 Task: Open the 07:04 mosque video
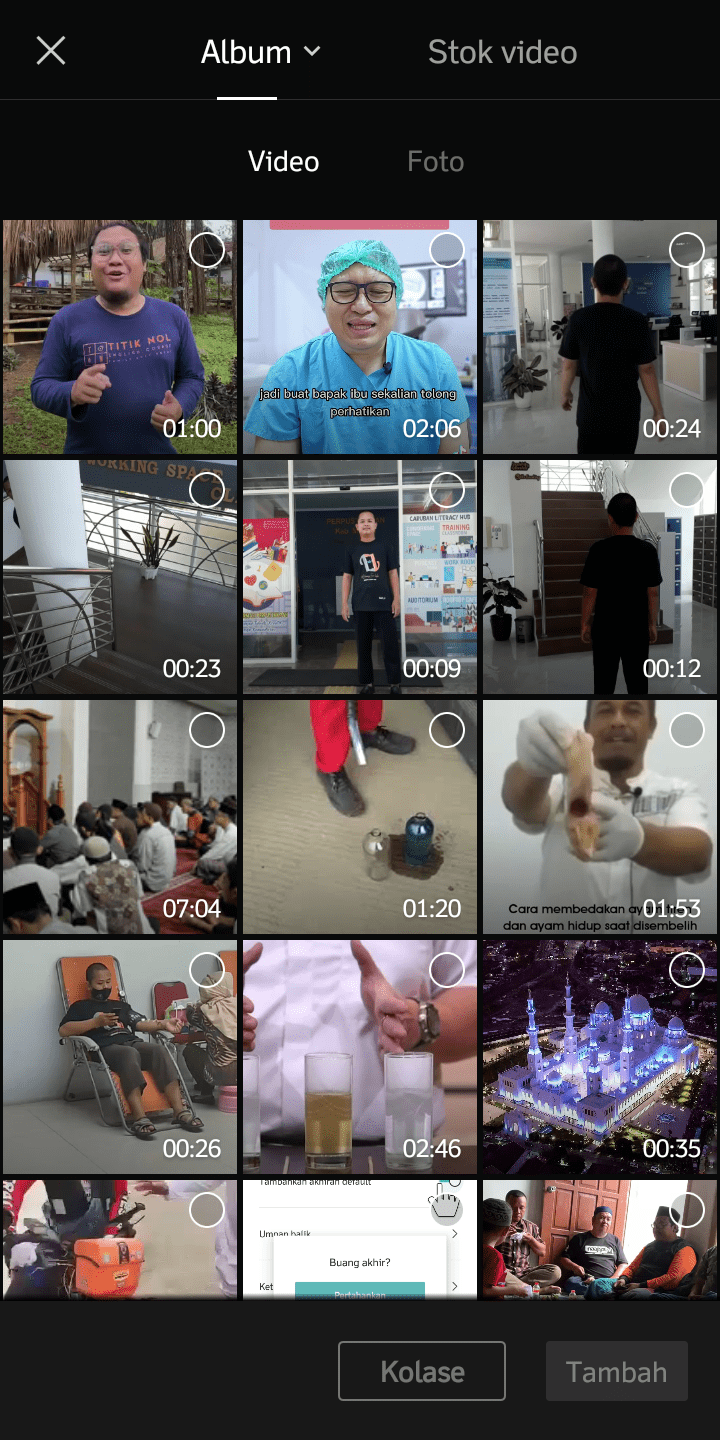point(120,817)
